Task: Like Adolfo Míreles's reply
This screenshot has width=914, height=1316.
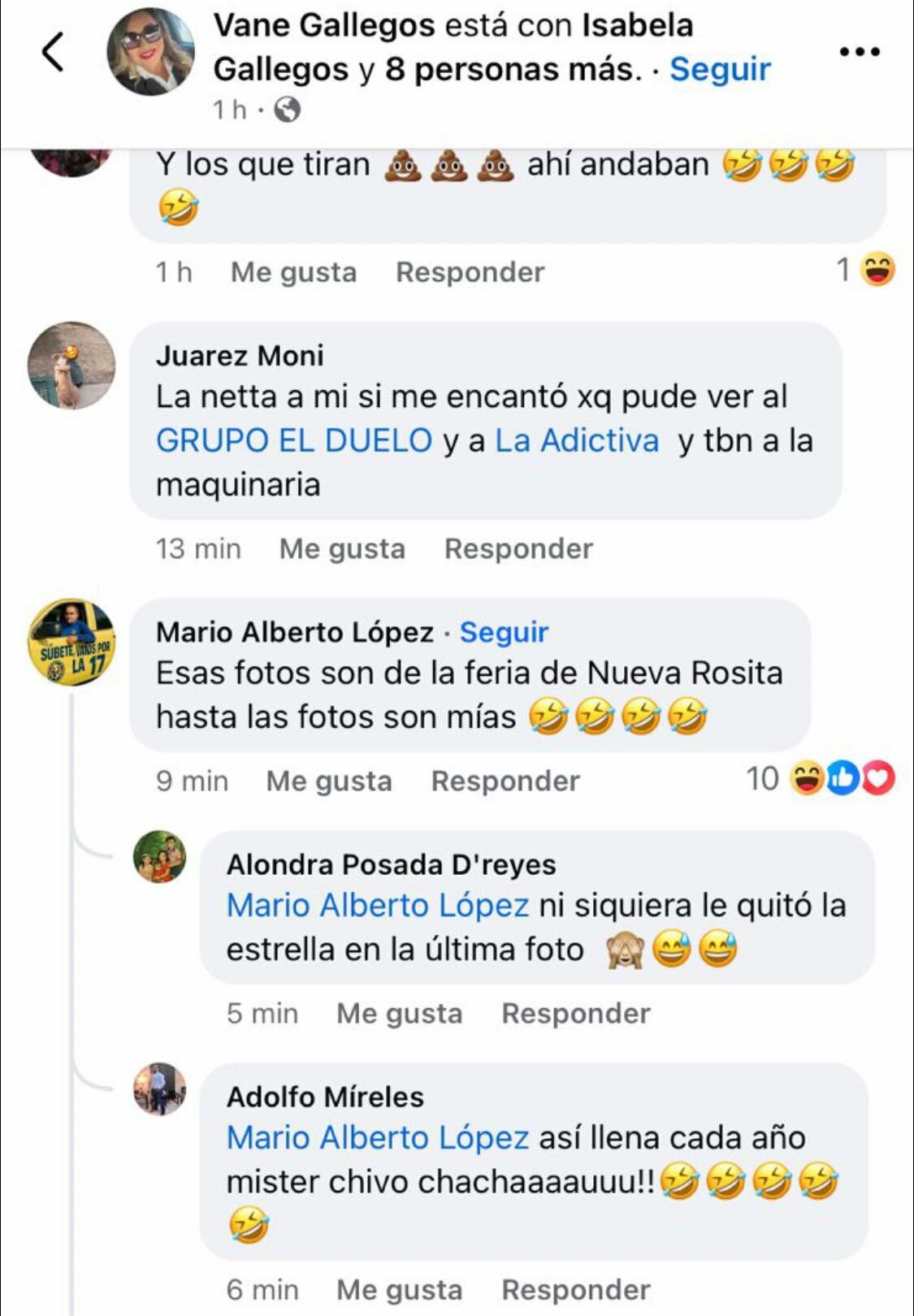Action: 400,1290
